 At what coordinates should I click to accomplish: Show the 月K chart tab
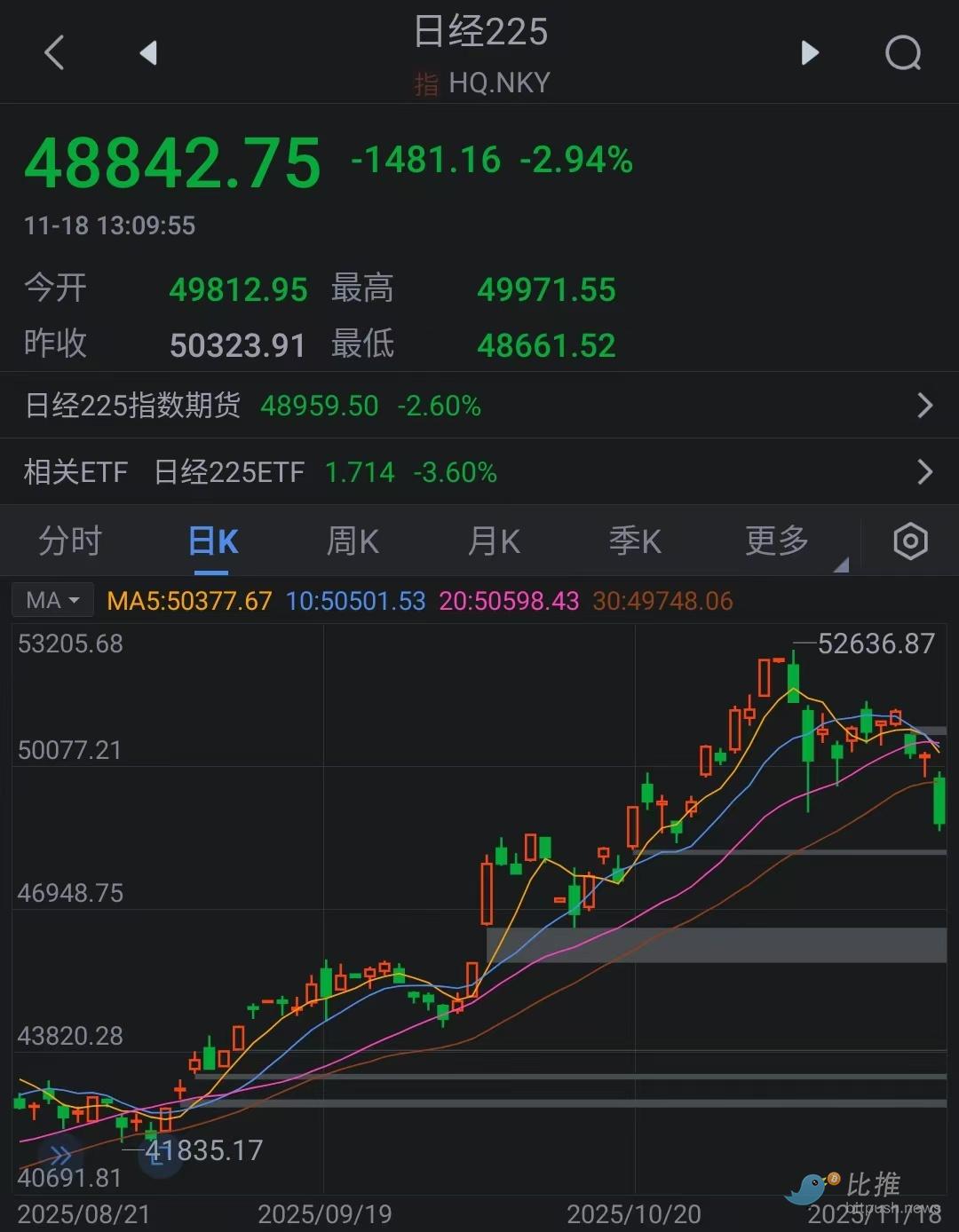pyautogui.click(x=494, y=541)
